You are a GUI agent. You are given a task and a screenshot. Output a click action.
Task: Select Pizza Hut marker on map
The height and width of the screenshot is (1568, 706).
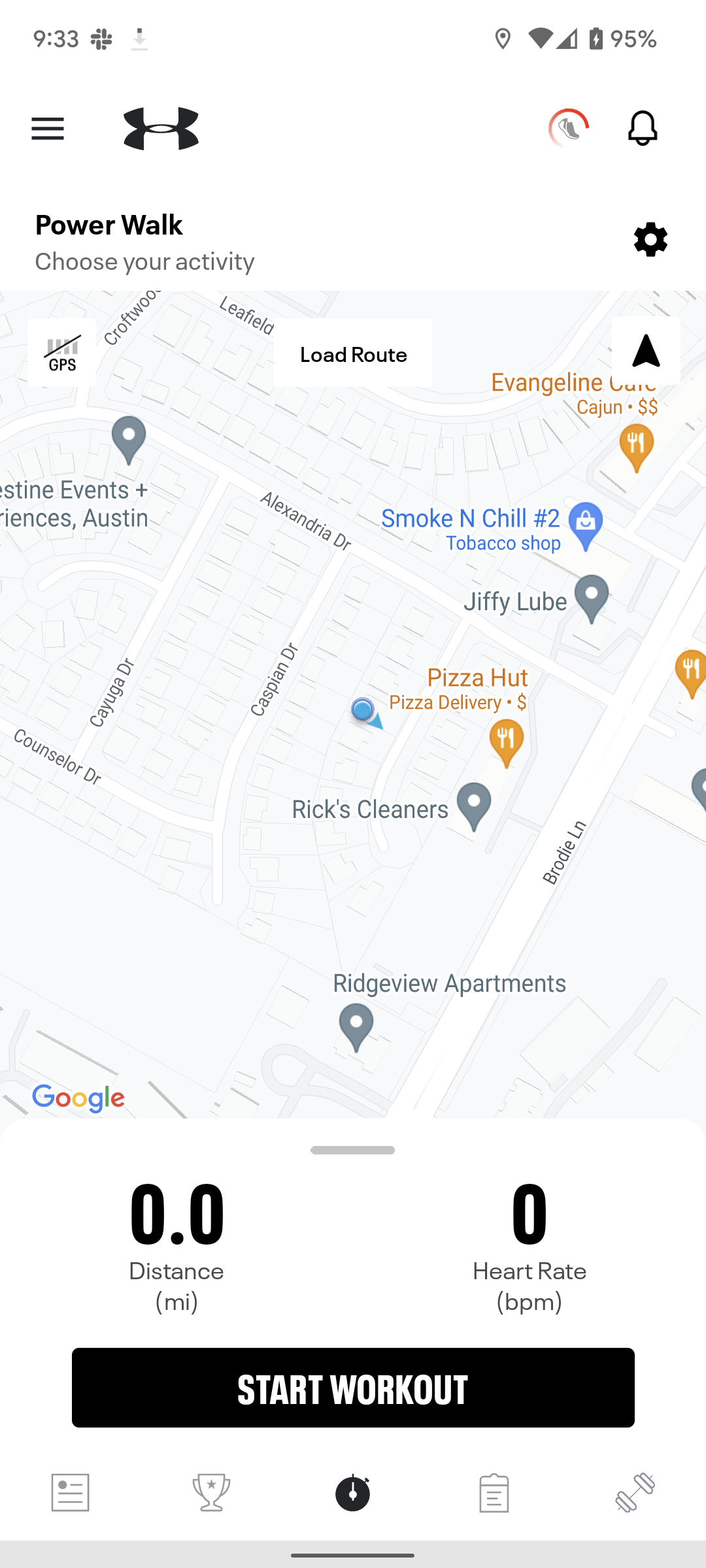coord(506,742)
